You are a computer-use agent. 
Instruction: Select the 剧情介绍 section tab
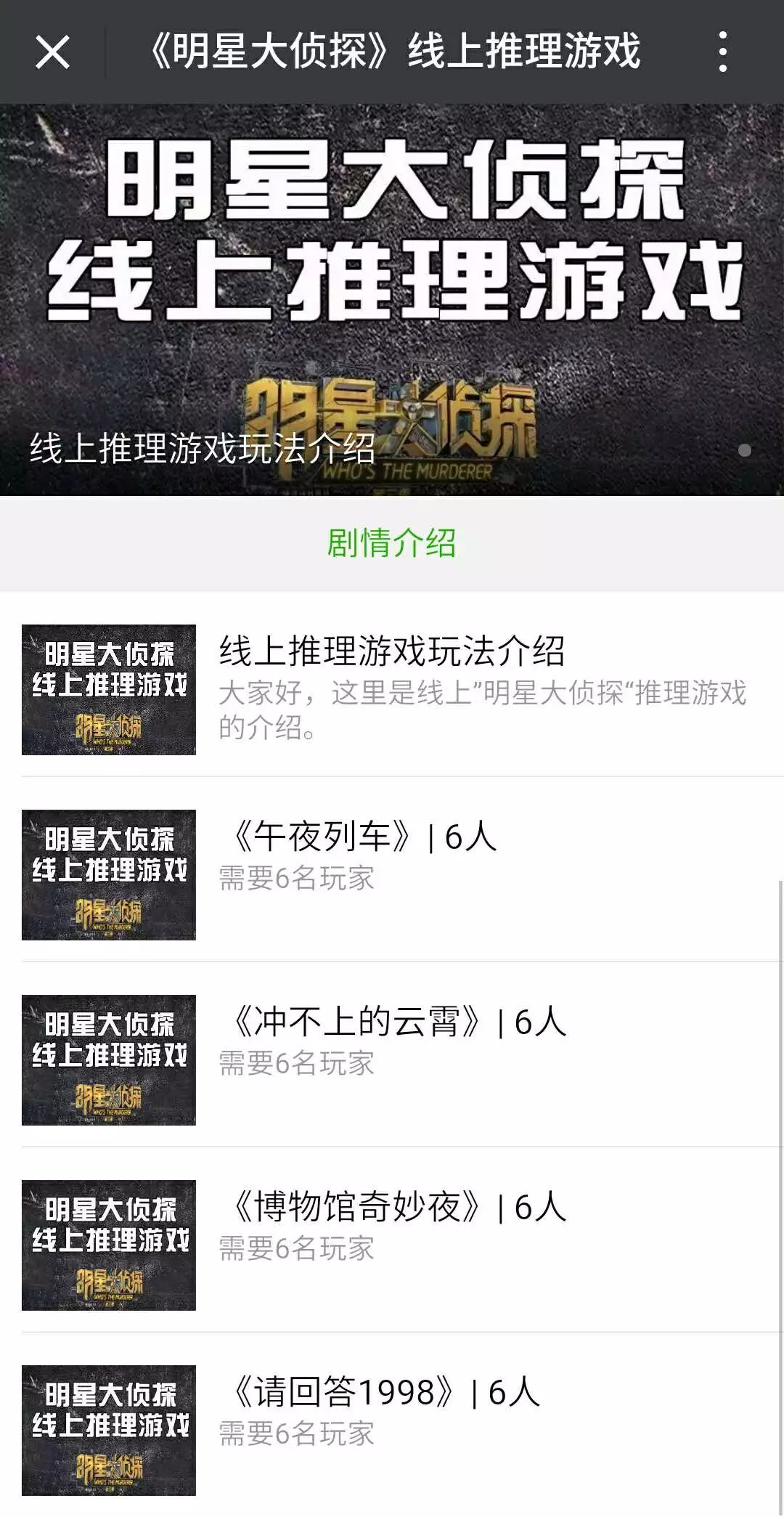pyautogui.click(x=392, y=543)
